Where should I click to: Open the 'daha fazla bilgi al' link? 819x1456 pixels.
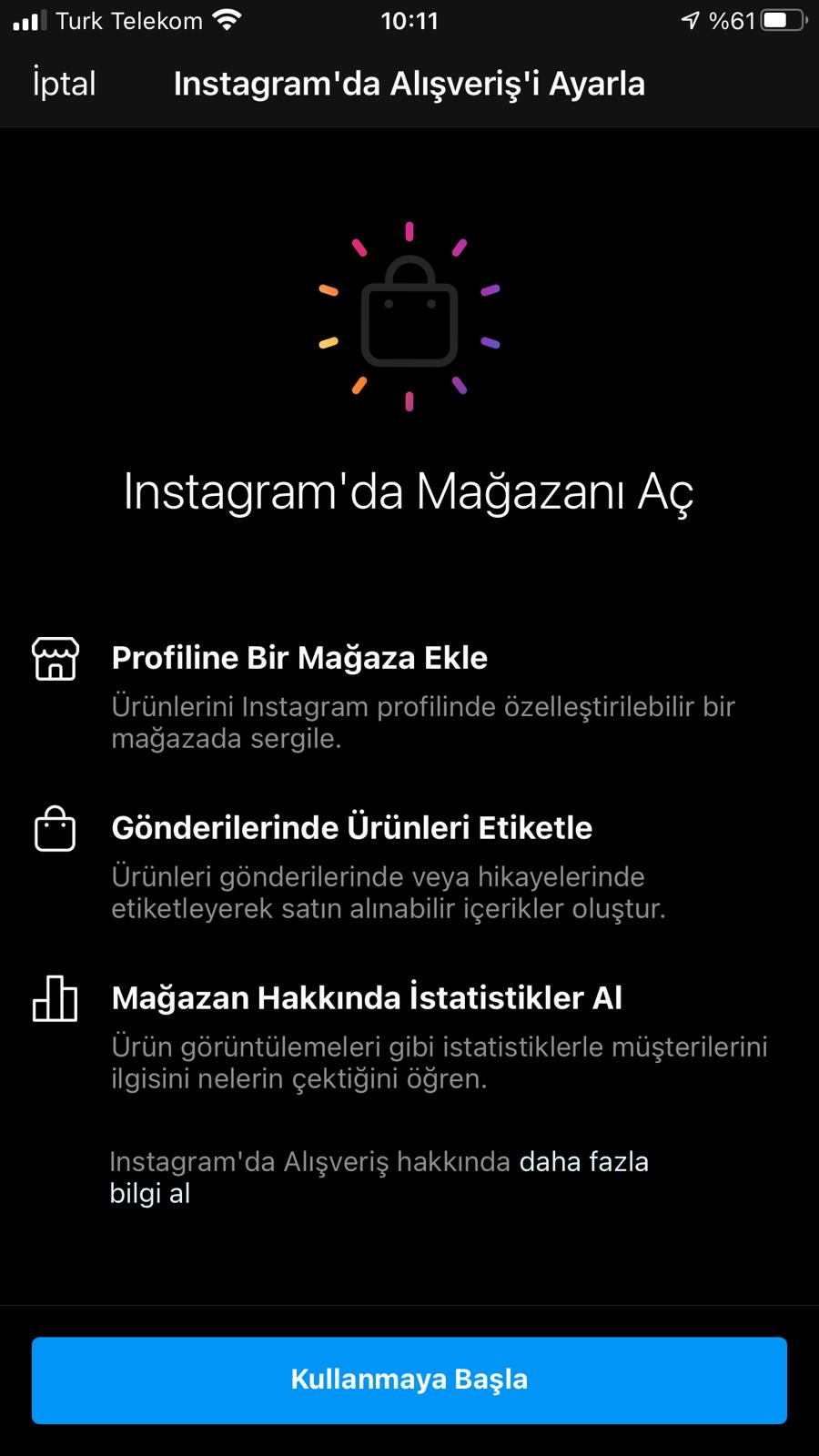(583, 1162)
